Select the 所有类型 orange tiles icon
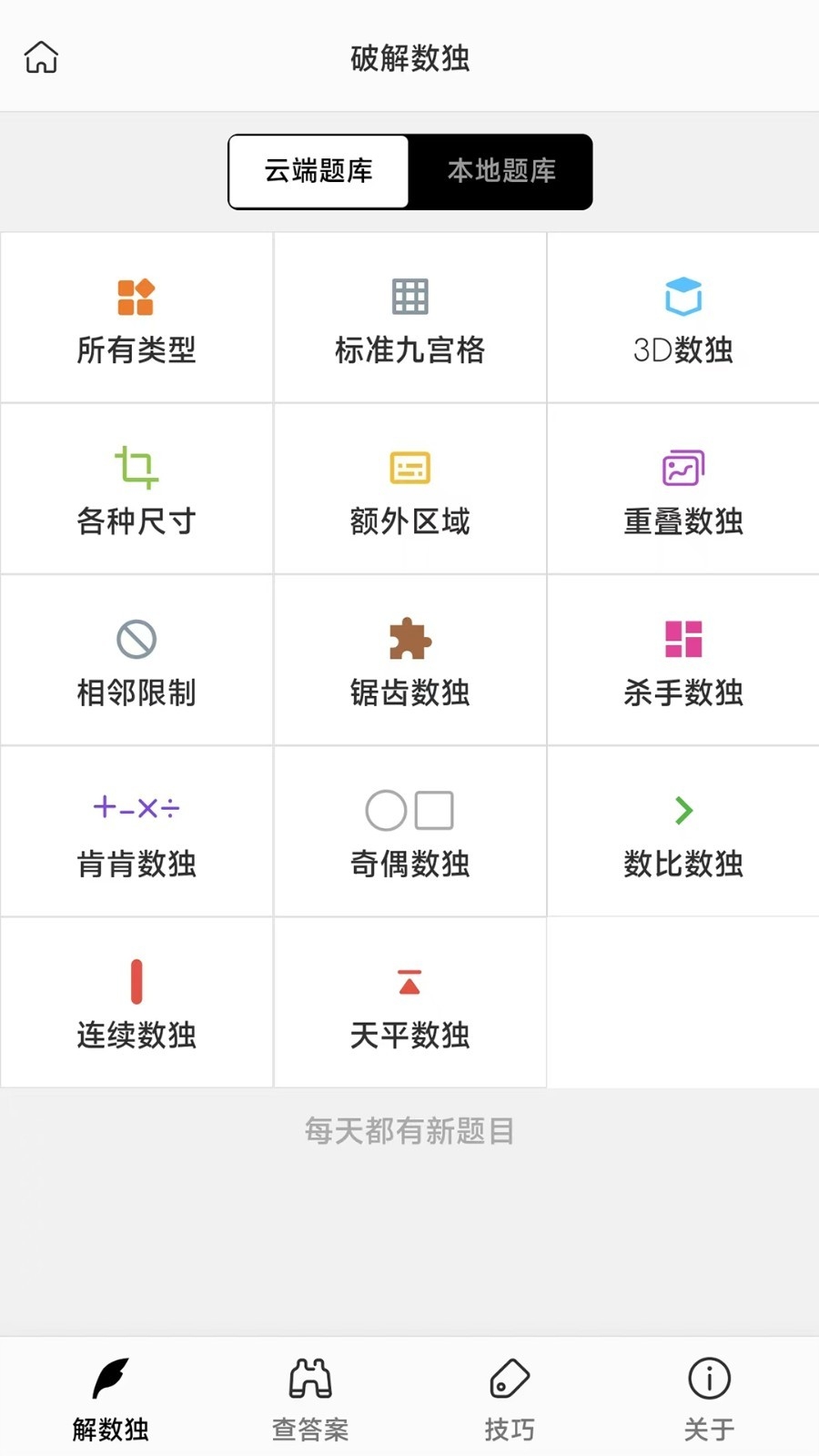The height and width of the screenshot is (1456, 819). (135, 295)
